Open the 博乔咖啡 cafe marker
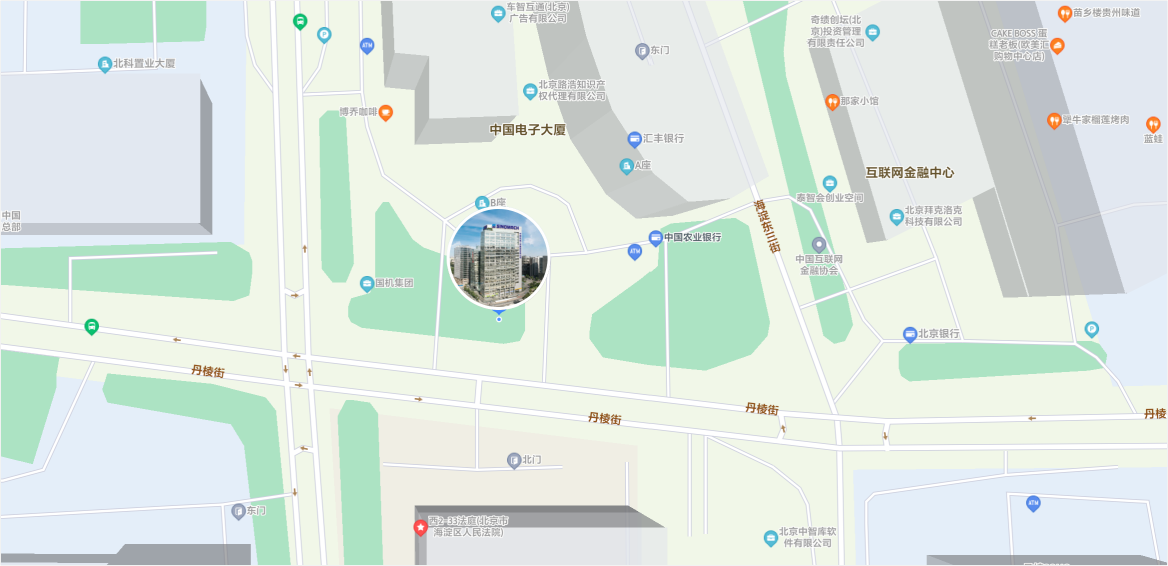The image size is (1168, 566). [x=385, y=112]
